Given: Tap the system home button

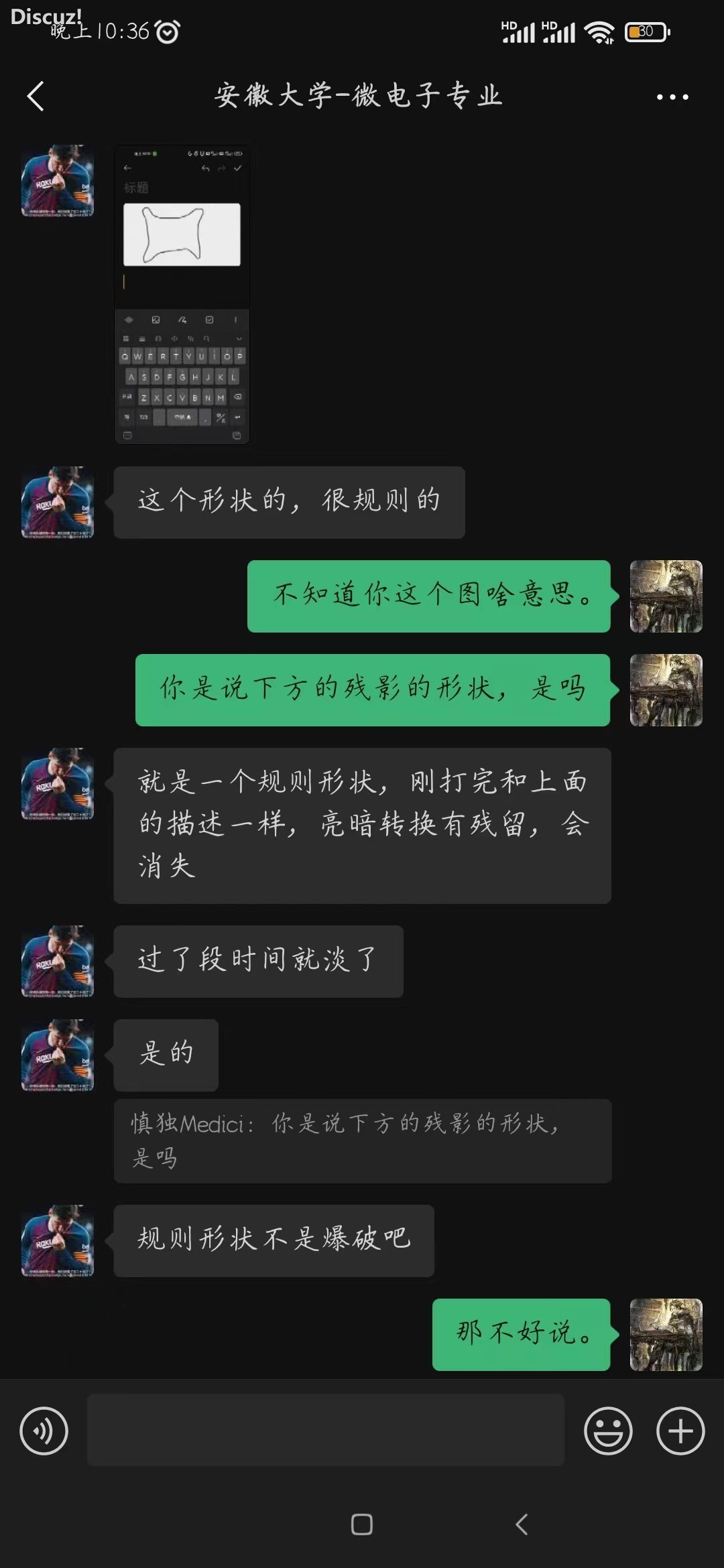Looking at the screenshot, I should pos(362,1524).
